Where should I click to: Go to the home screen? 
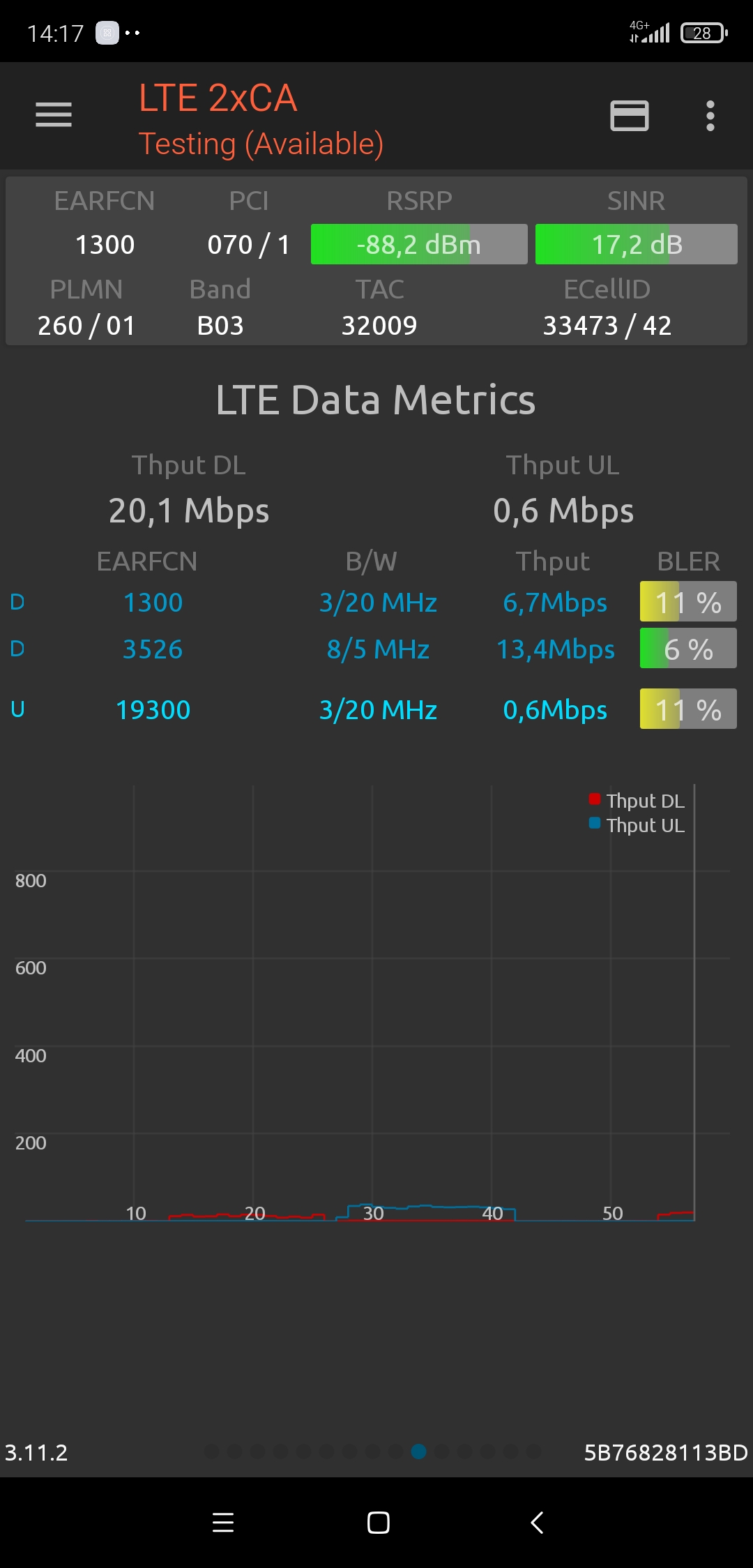point(378,1522)
